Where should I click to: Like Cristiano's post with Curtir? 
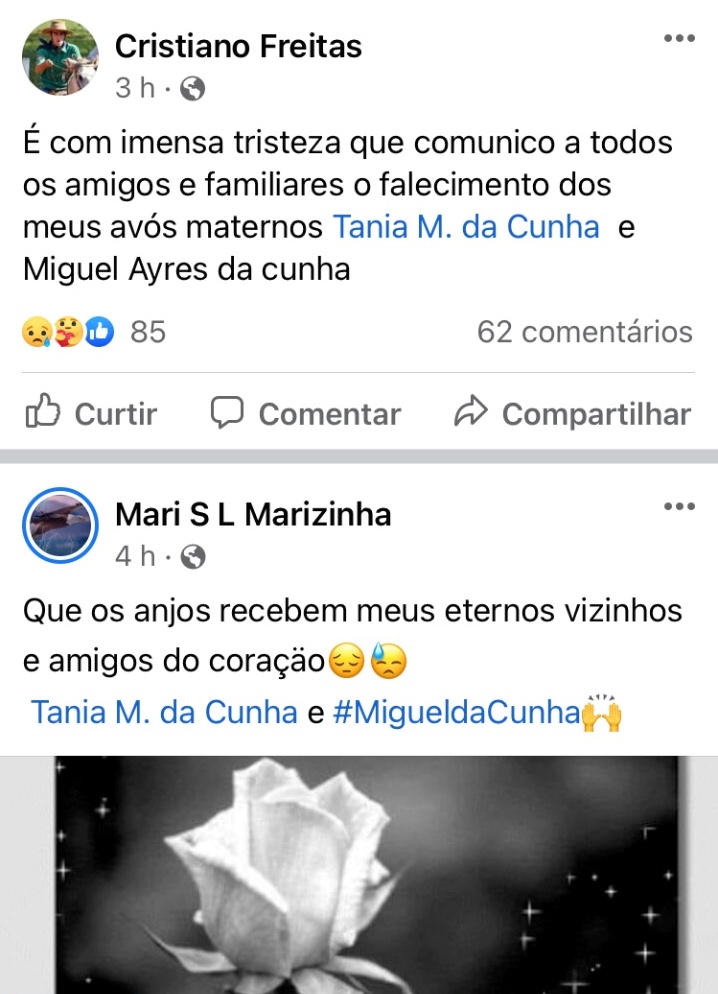[x=91, y=413]
